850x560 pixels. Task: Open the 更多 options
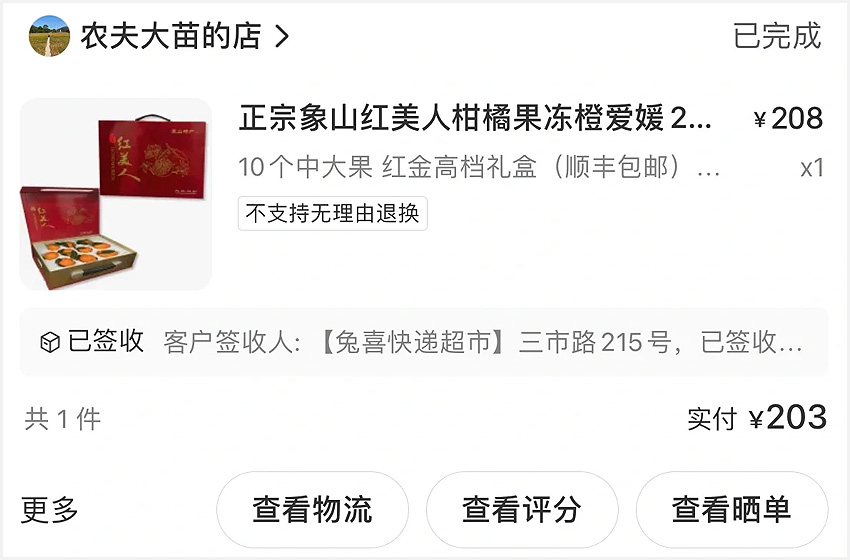[50, 509]
